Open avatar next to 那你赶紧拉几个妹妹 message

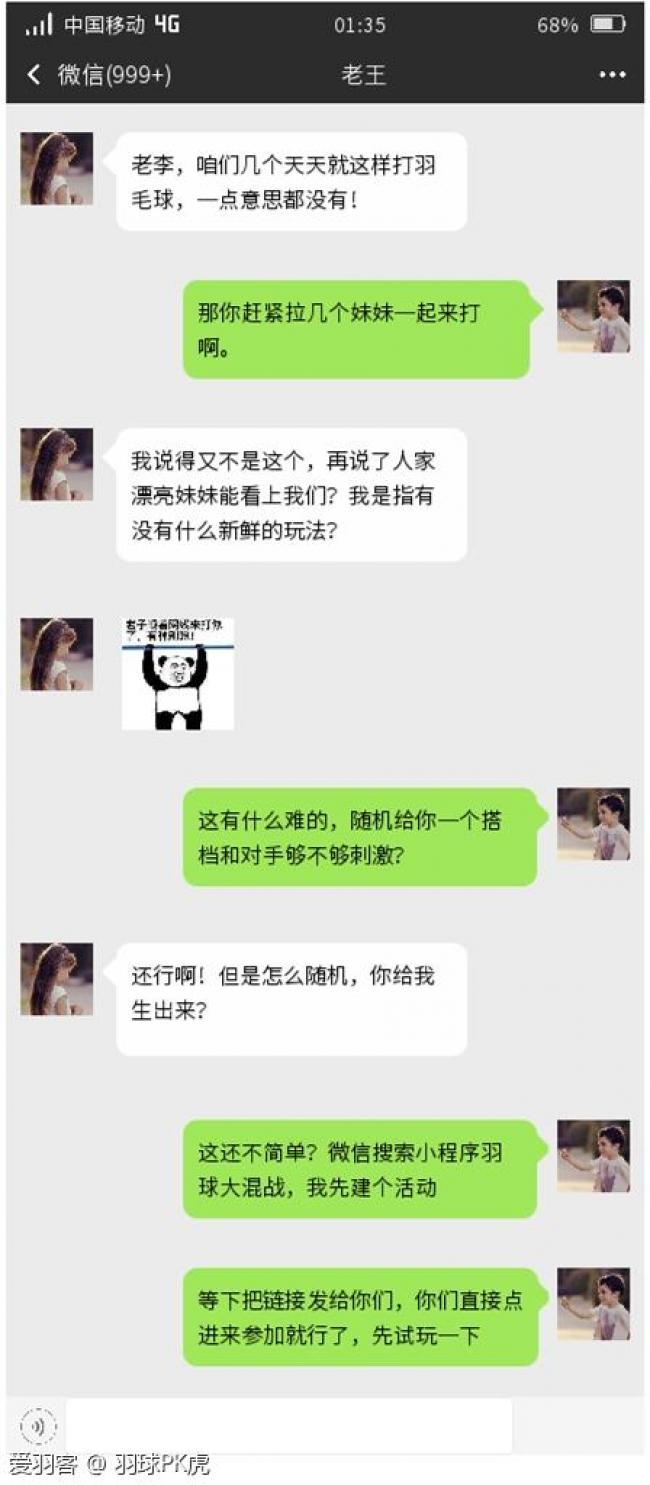[593, 316]
